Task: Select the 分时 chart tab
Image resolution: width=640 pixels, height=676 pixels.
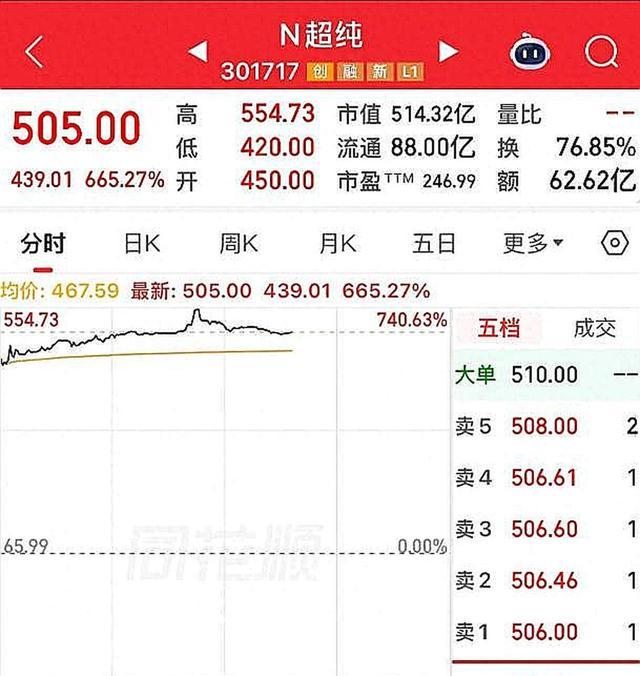Action: click(43, 244)
